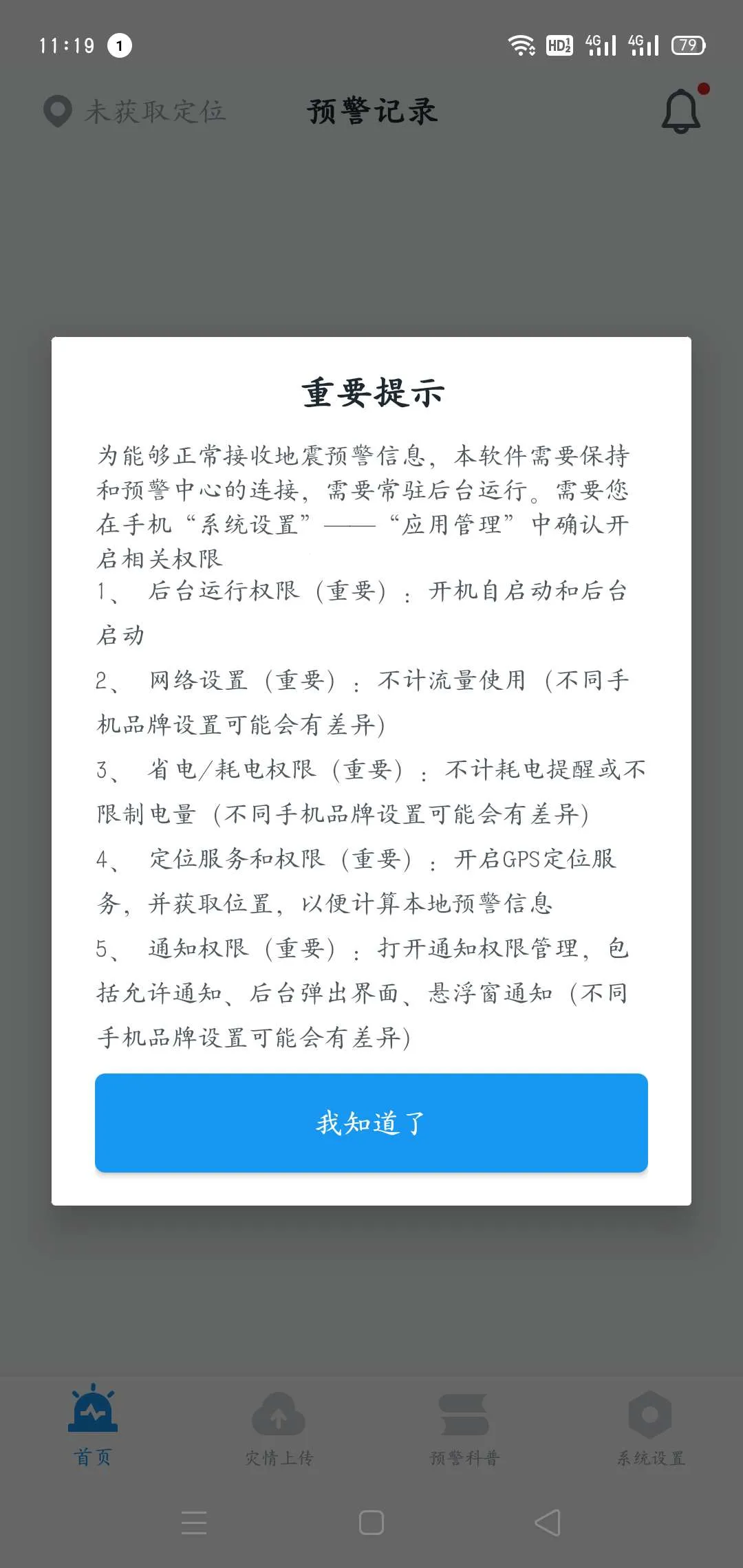Tap the system back button
The height and width of the screenshot is (1568, 743).
[x=548, y=1523]
